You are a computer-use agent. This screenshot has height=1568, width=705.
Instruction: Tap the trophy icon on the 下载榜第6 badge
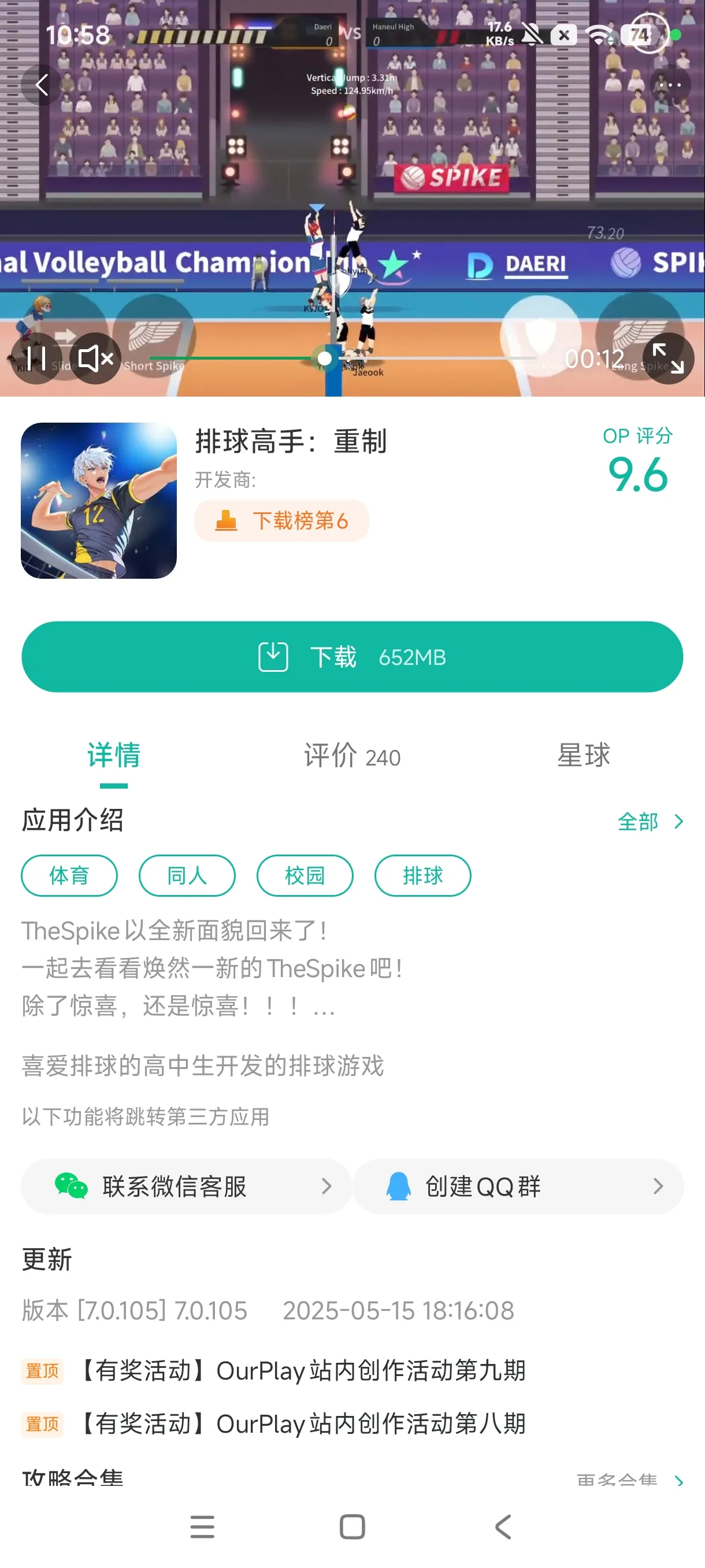[227, 520]
